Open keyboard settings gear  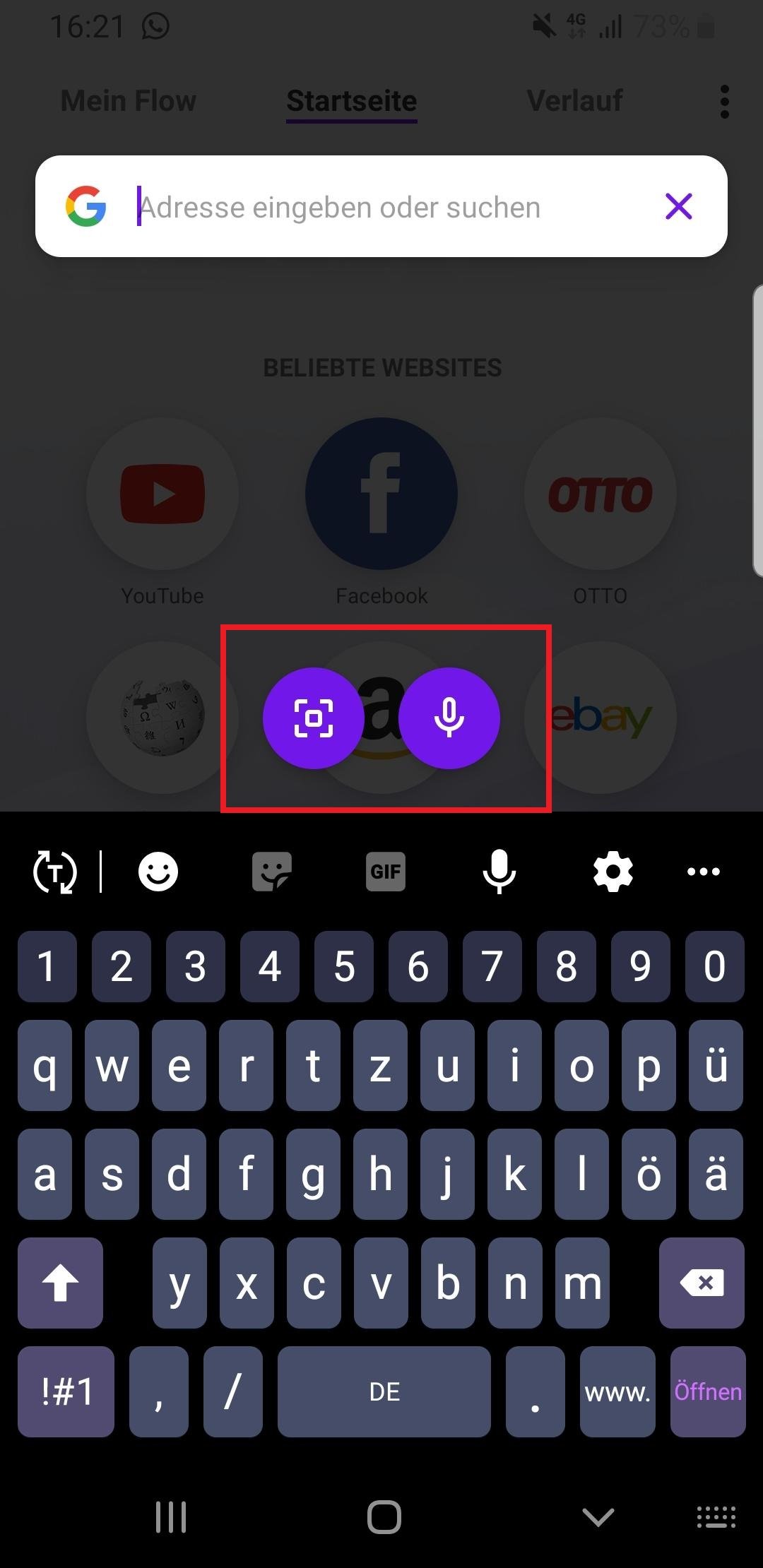click(x=613, y=871)
